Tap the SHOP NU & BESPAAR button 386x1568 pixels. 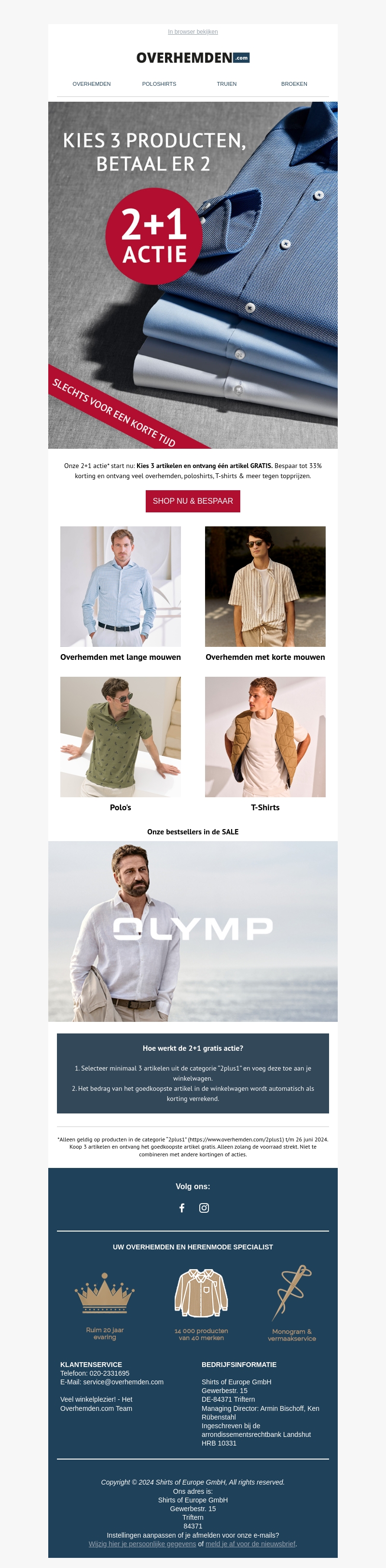[x=193, y=501]
